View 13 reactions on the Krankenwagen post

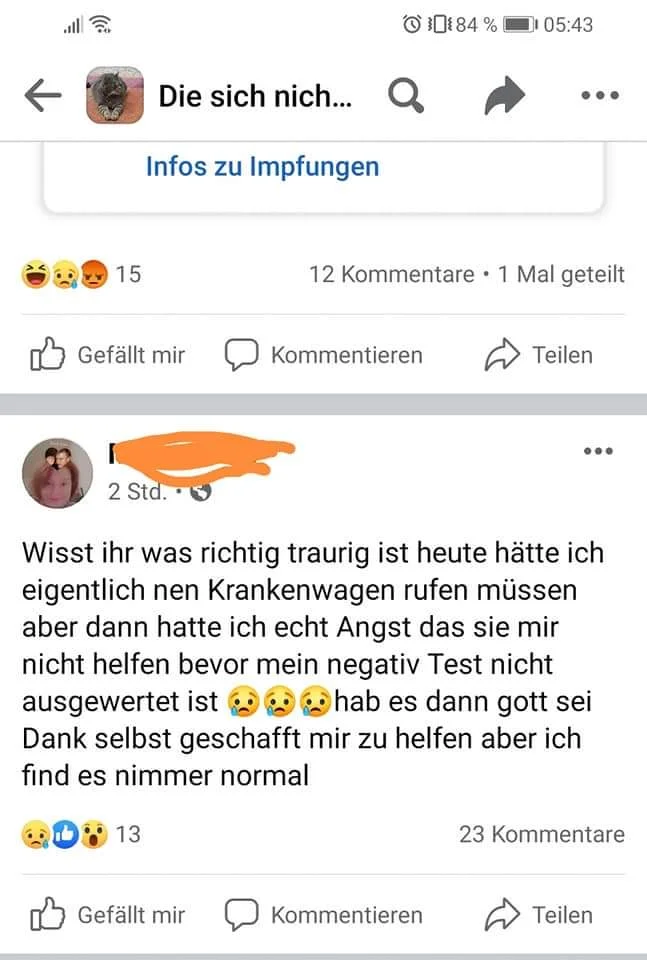(82, 834)
